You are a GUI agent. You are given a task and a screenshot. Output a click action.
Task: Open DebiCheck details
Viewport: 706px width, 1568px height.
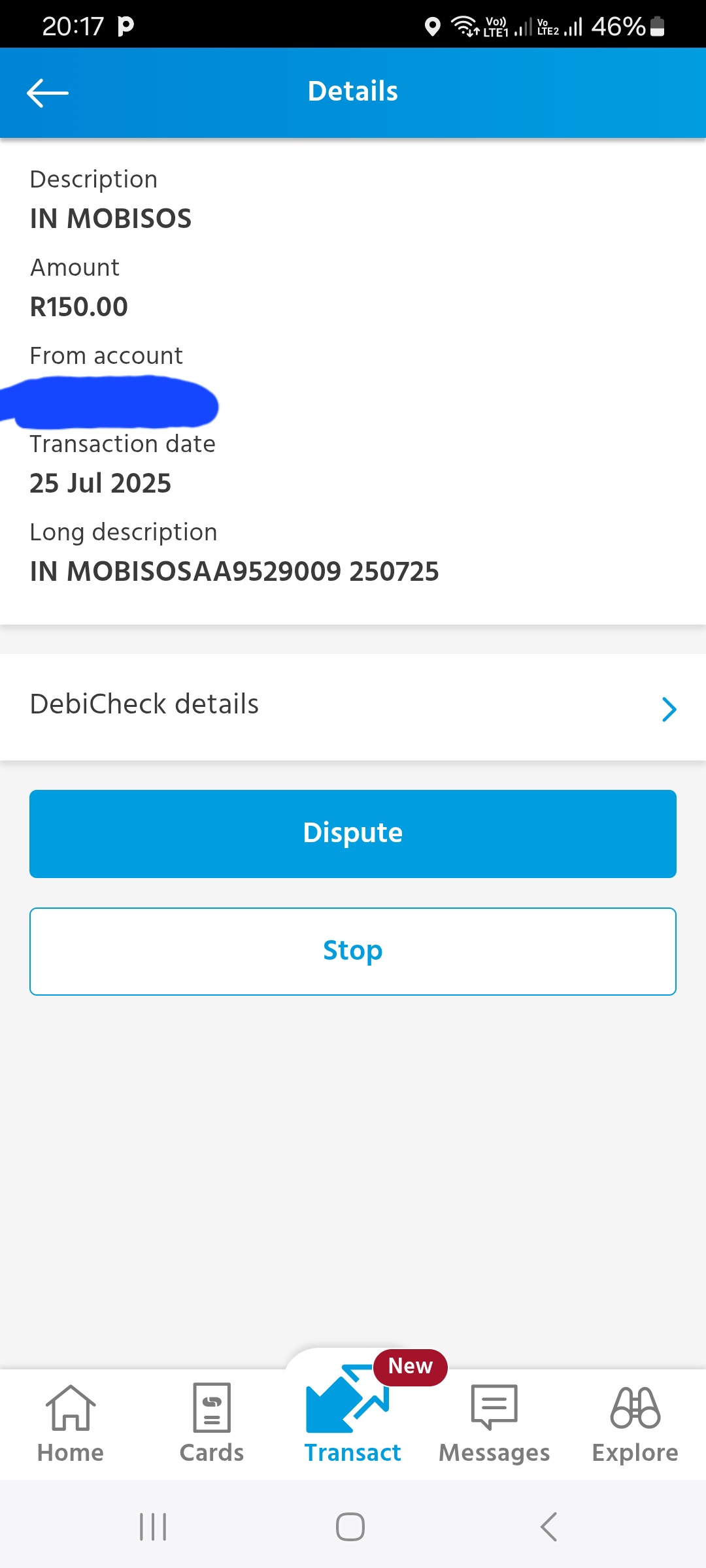(353, 707)
